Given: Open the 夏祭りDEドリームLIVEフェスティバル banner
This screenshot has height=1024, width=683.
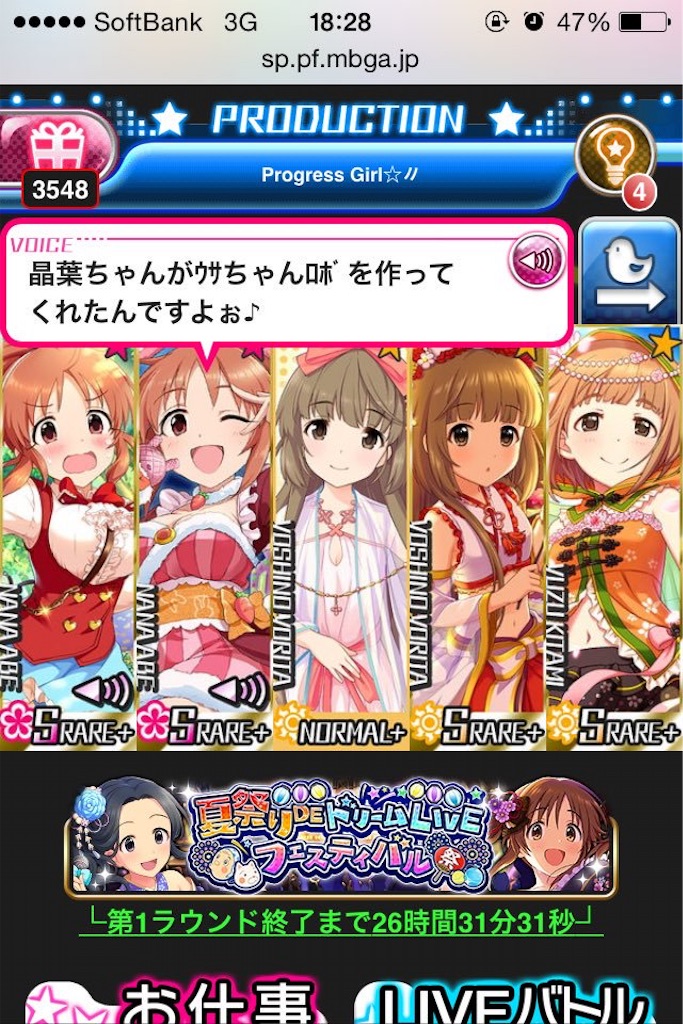Looking at the screenshot, I should click(341, 835).
